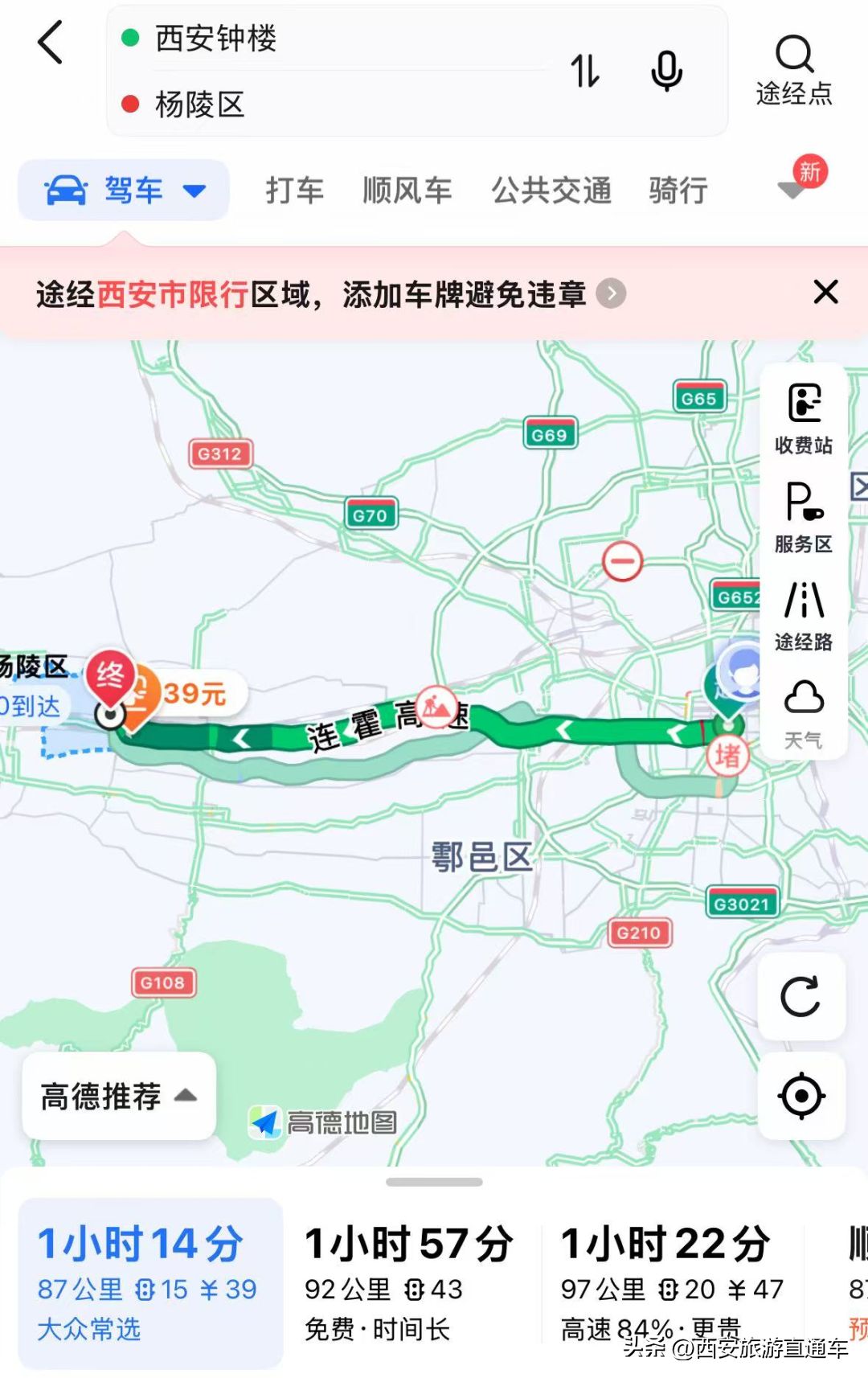Screen dimensions: 868x1378
Task: Center map on my location
Action: tap(800, 1096)
